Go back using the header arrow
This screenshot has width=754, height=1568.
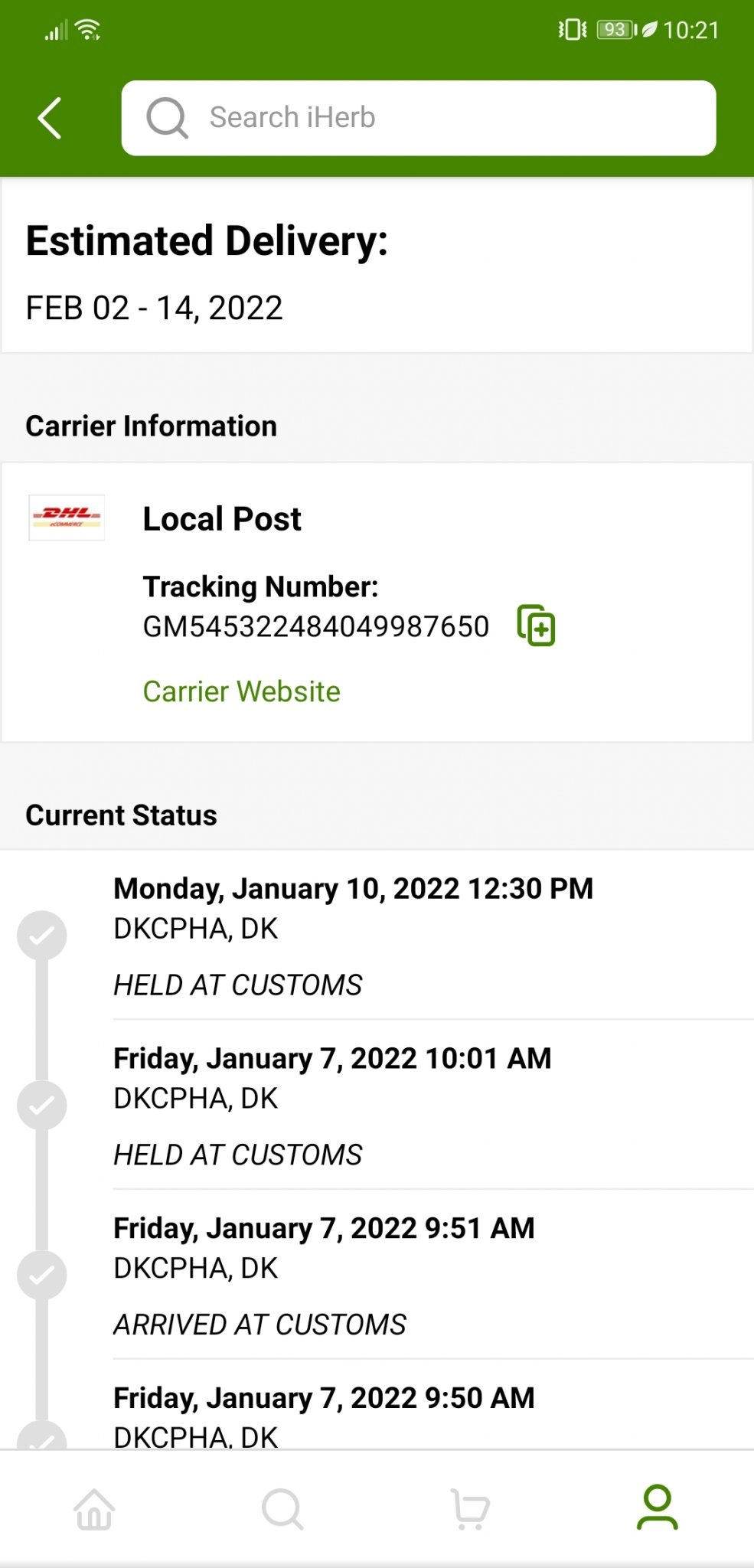click(x=50, y=119)
